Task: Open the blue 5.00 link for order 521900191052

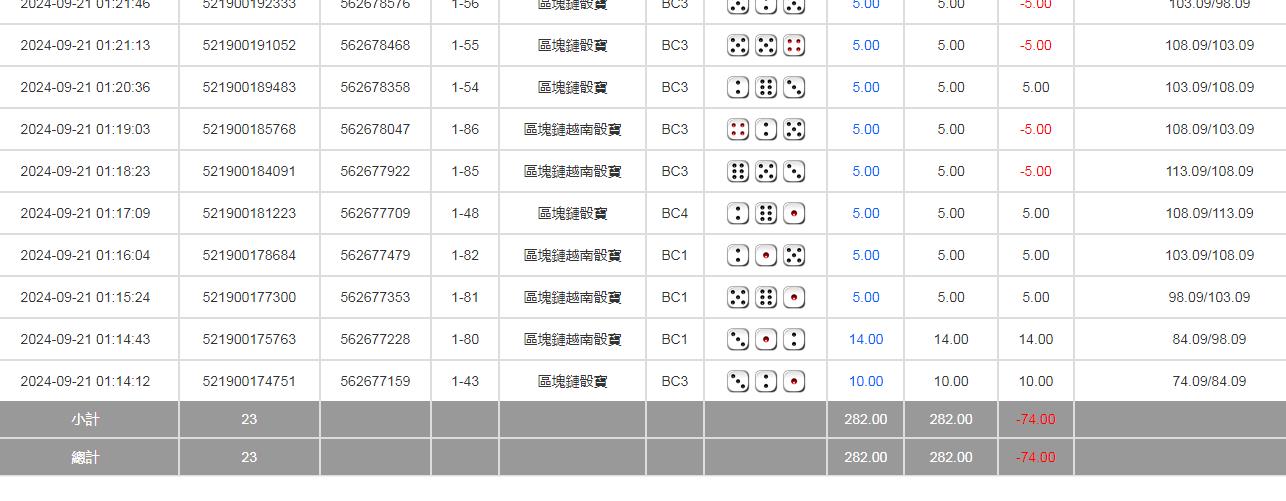Action: pyautogui.click(x=865, y=45)
